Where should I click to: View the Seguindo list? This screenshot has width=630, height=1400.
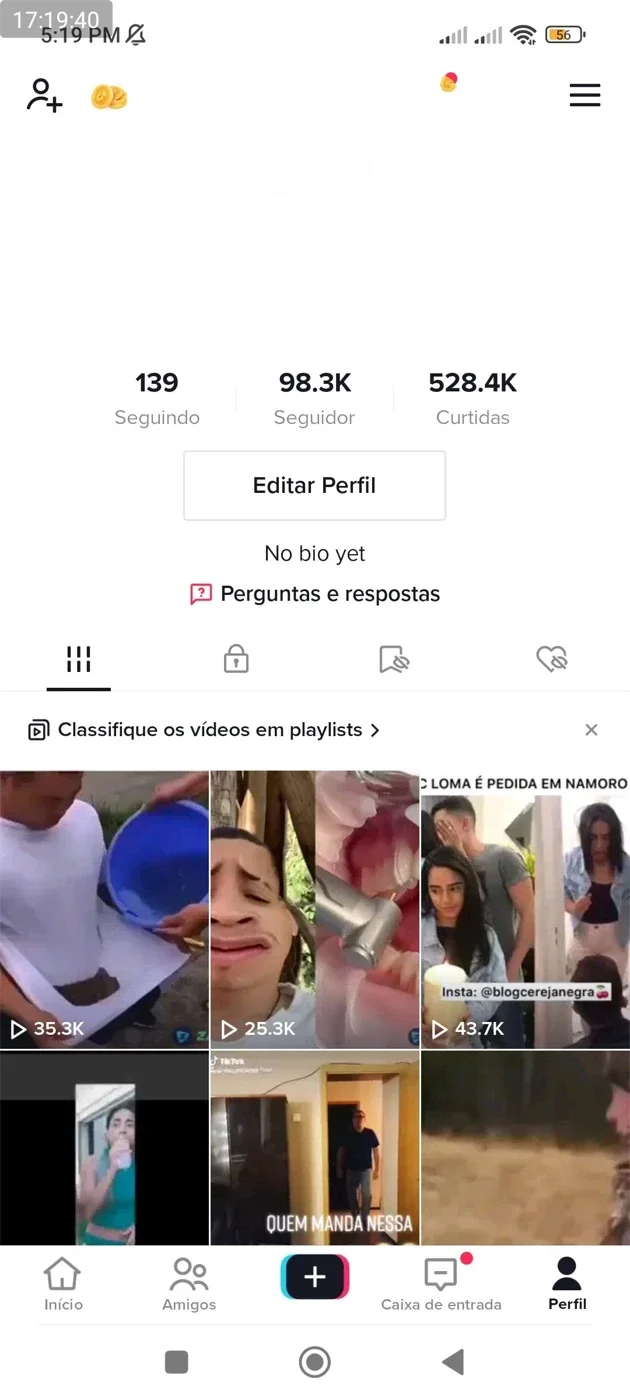[x=157, y=398]
